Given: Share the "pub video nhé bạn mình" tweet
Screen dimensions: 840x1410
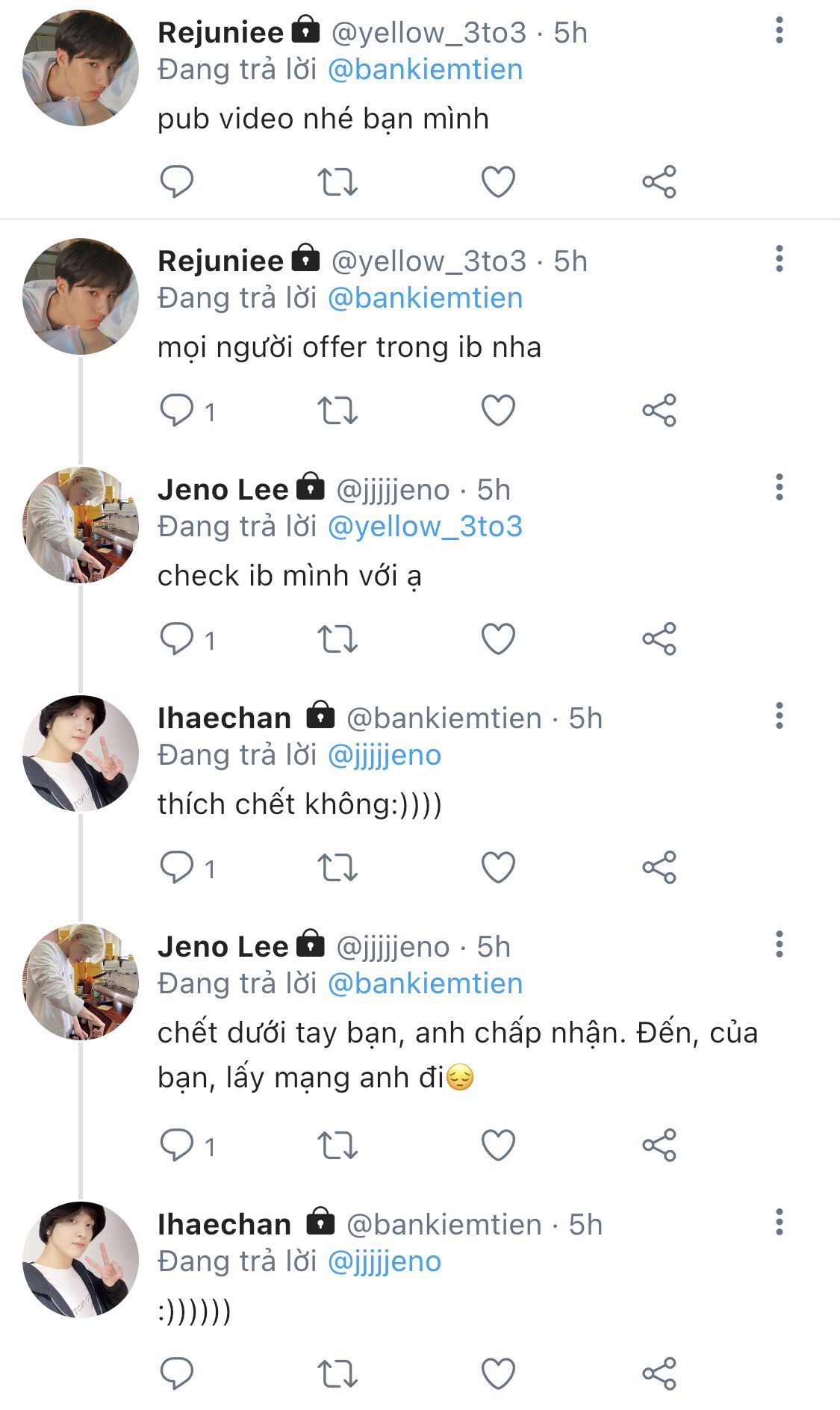Looking at the screenshot, I should coord(659,181).
